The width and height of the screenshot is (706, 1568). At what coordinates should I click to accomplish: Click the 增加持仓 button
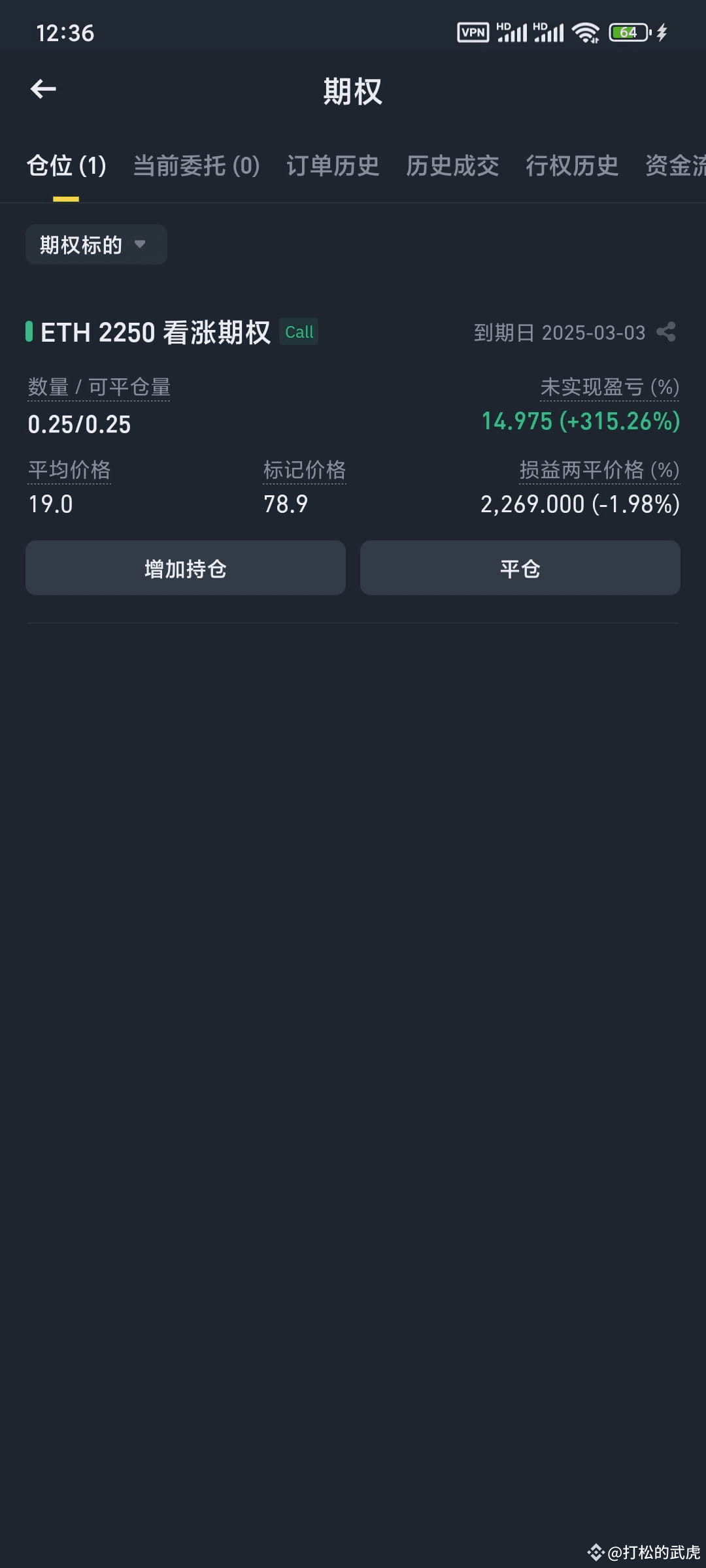pyautogui.click(x=185, y=568)
